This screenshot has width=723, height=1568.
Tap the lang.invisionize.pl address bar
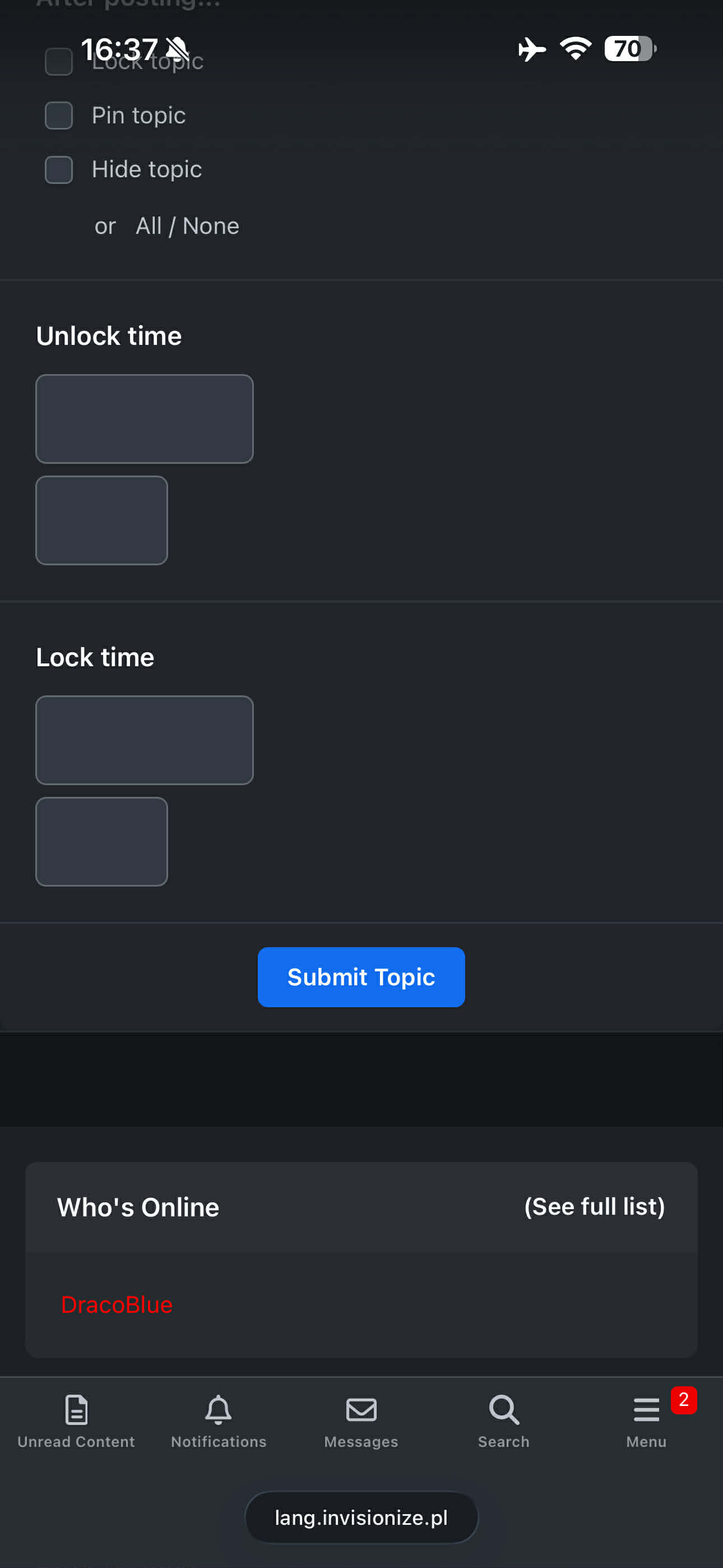tap(361, 1518)
